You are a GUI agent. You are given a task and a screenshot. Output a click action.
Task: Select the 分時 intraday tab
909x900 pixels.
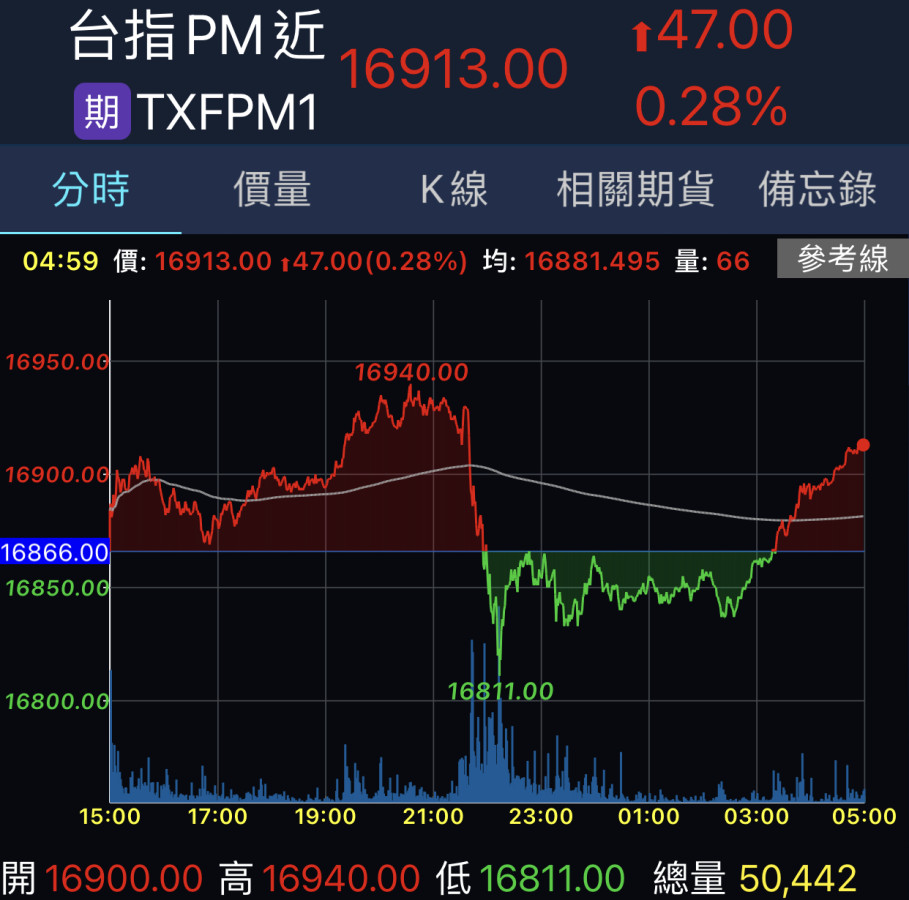pos(91,189)
